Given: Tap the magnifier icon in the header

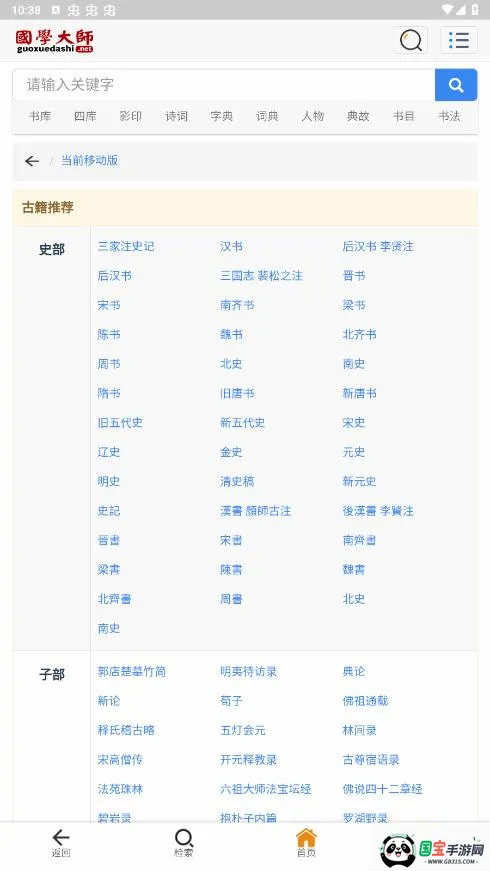Looking at the screenshot, I should click(411, 40).
